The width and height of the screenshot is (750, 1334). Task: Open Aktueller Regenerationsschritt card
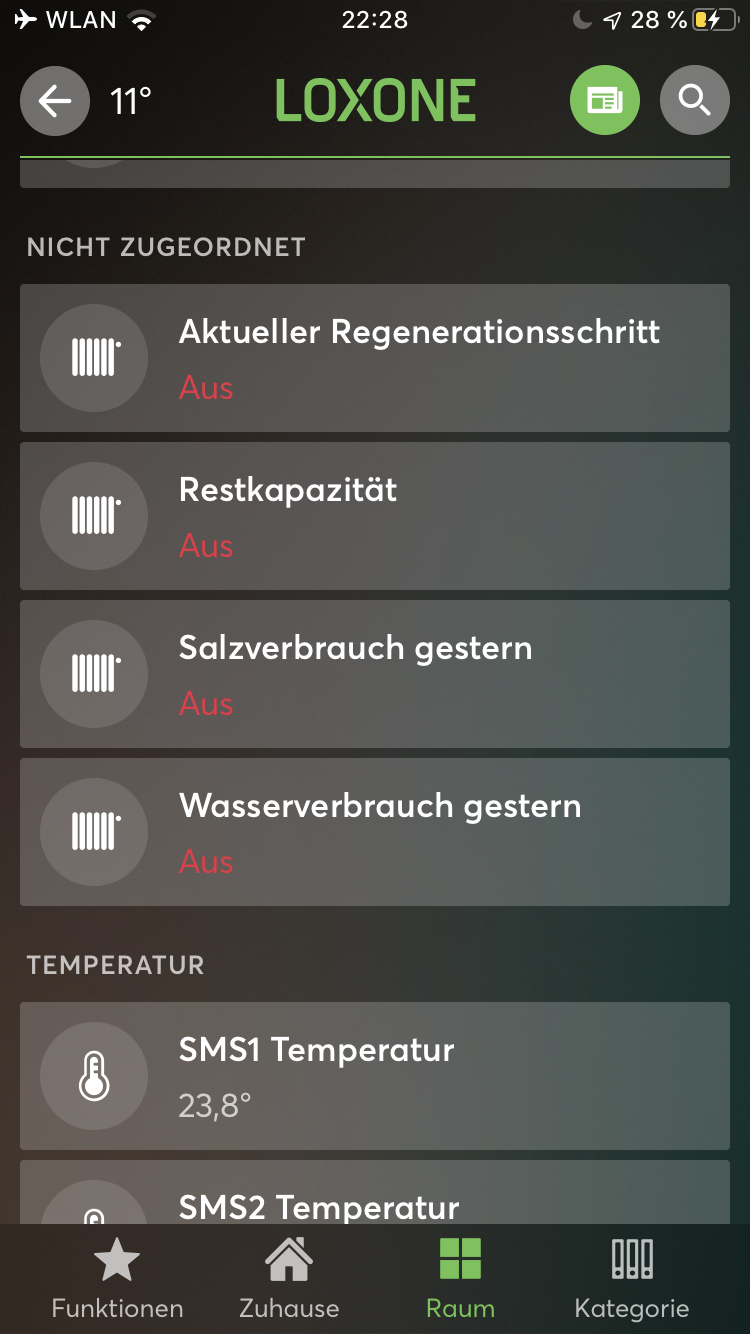click(x=375, y=358)
